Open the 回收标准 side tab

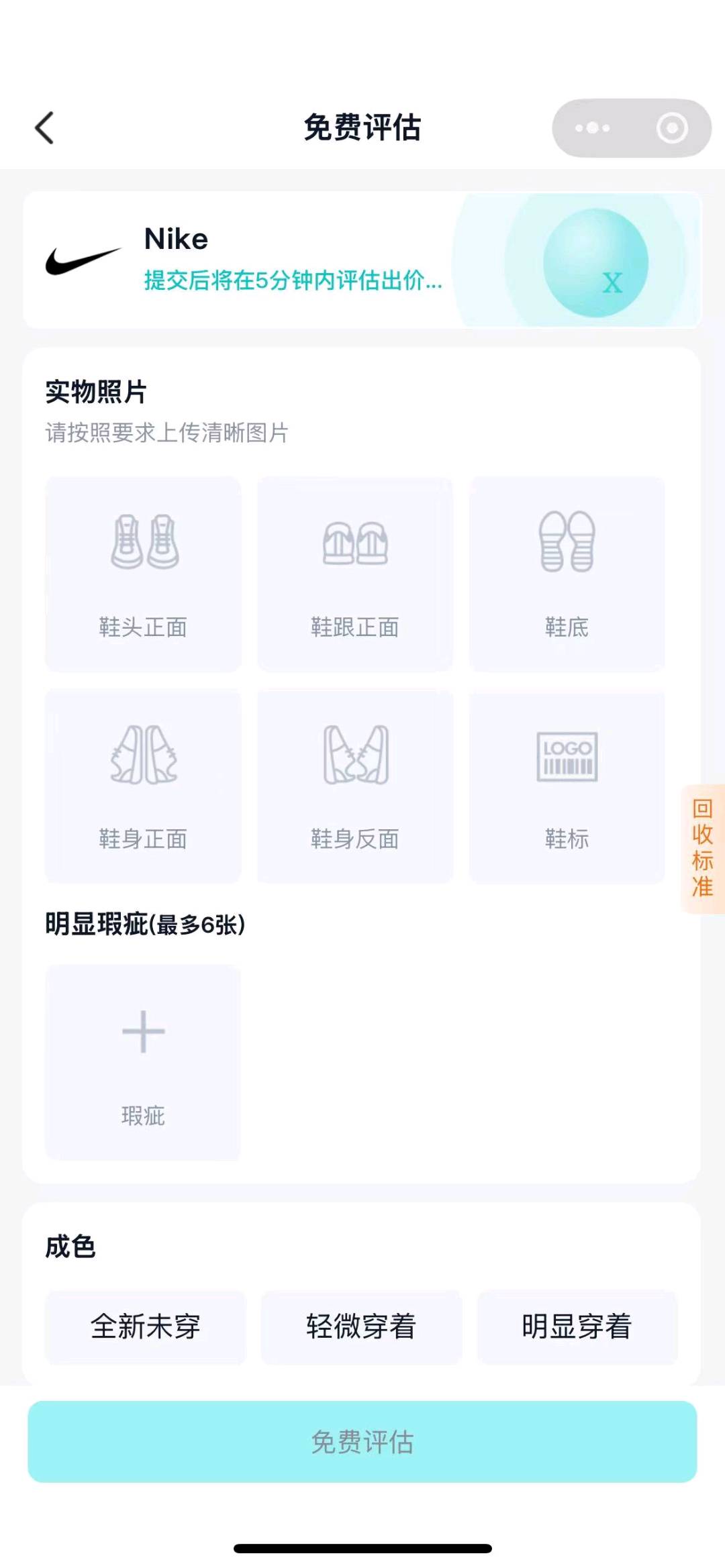pos(702,848)
